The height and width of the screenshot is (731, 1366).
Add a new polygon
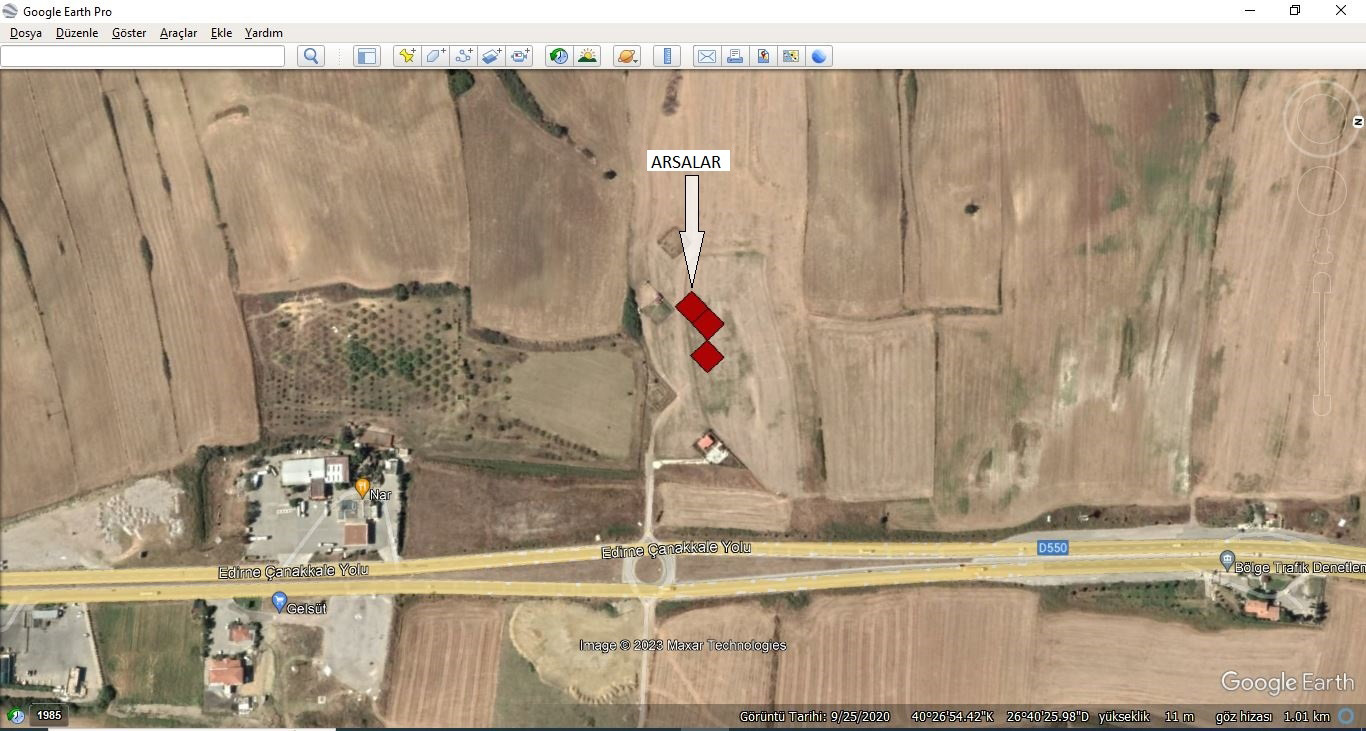point(435,56)
